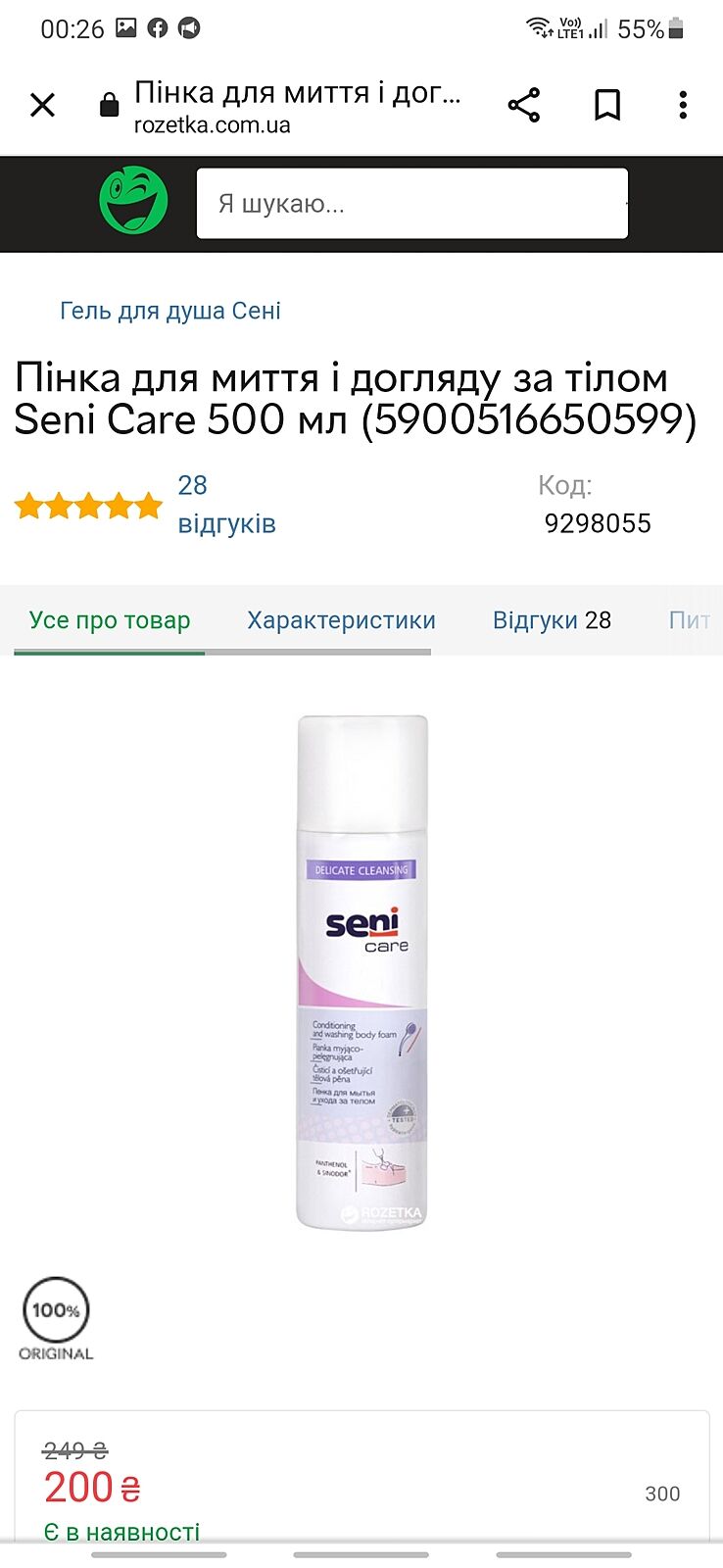Image resolution: width=723 pixels, height=1568 pixels.
Task: Tap the "Я шукаю..." search field
Action: click(x=412, y=204)
